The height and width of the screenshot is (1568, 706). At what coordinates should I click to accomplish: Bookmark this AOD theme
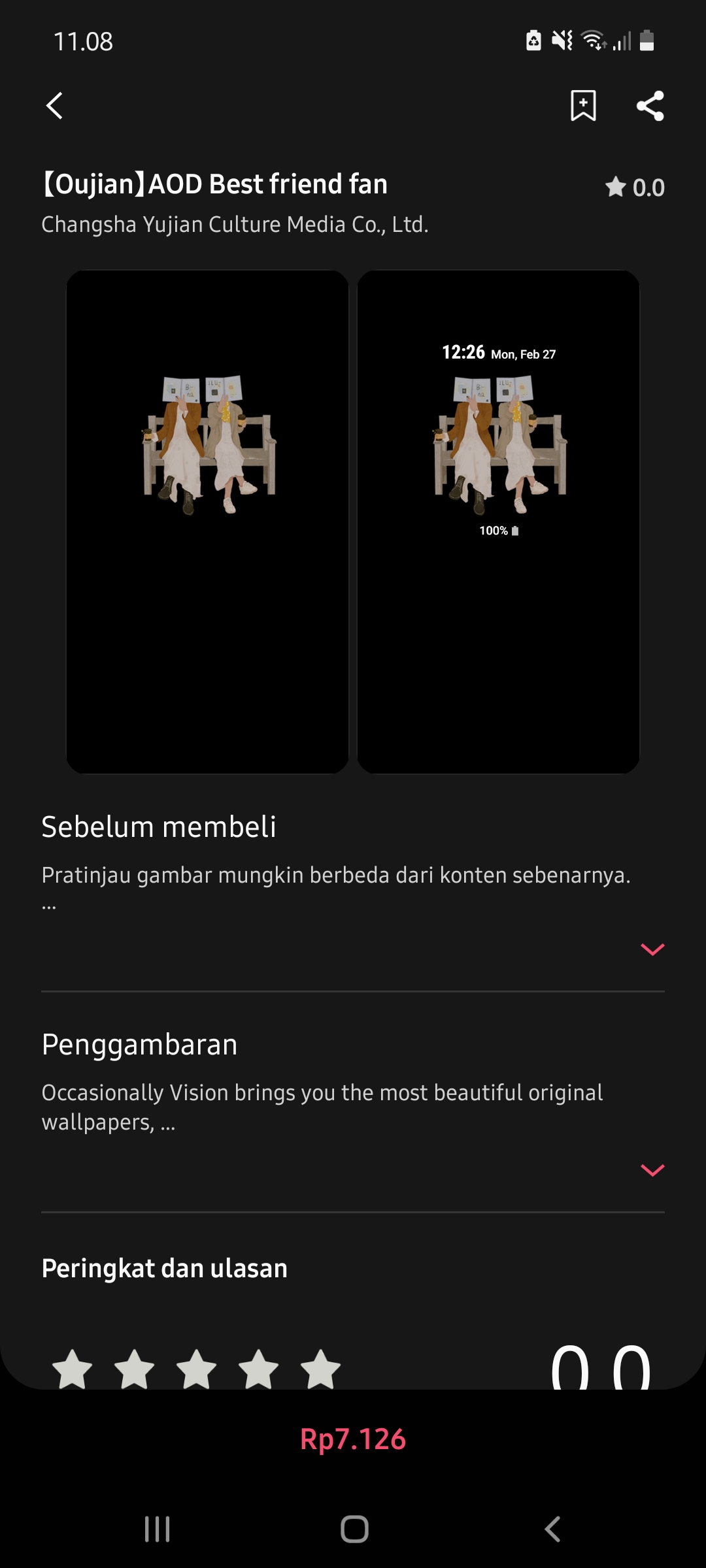pyautogui.click(x=583, y=106)
